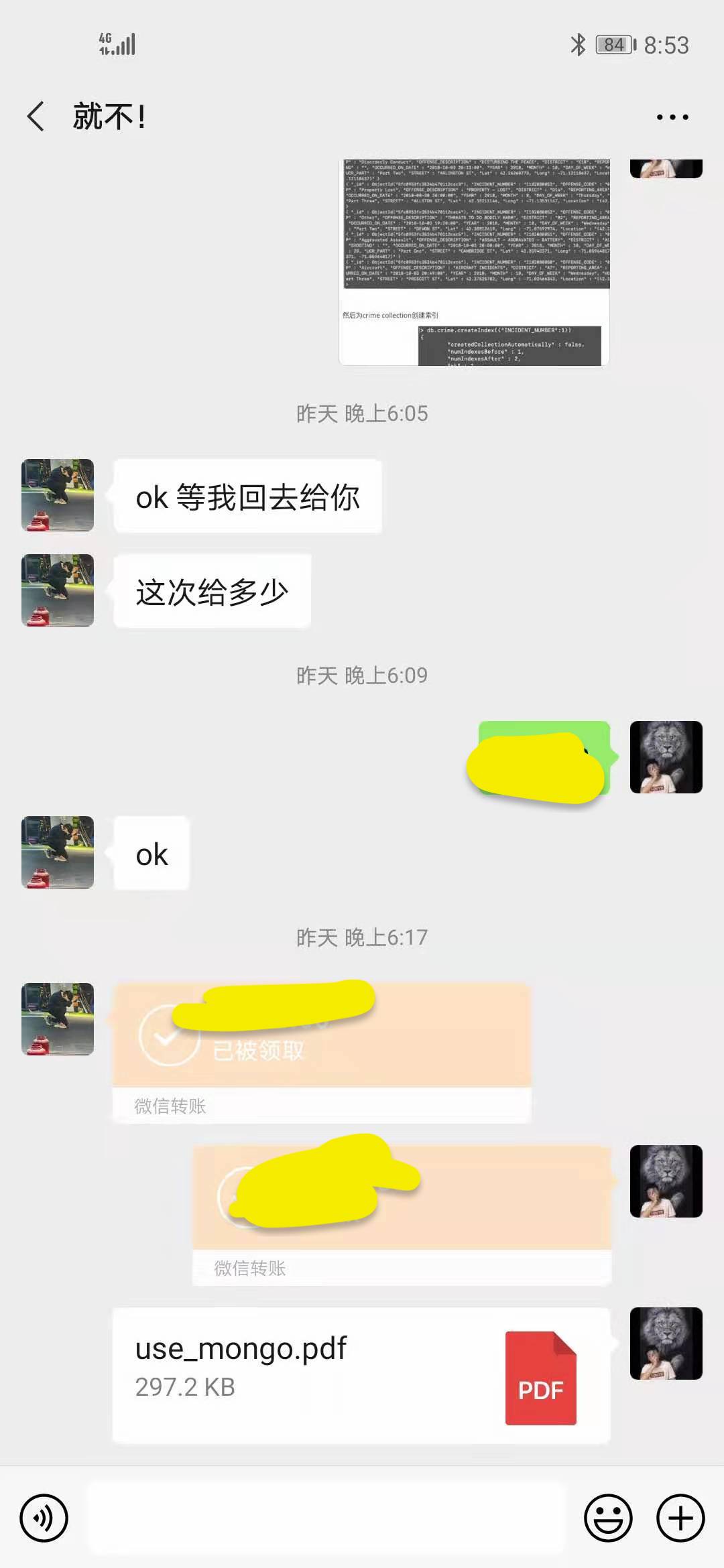
Task: Open the sent 微信转账 transfer card
Action: coord(402,1214)
